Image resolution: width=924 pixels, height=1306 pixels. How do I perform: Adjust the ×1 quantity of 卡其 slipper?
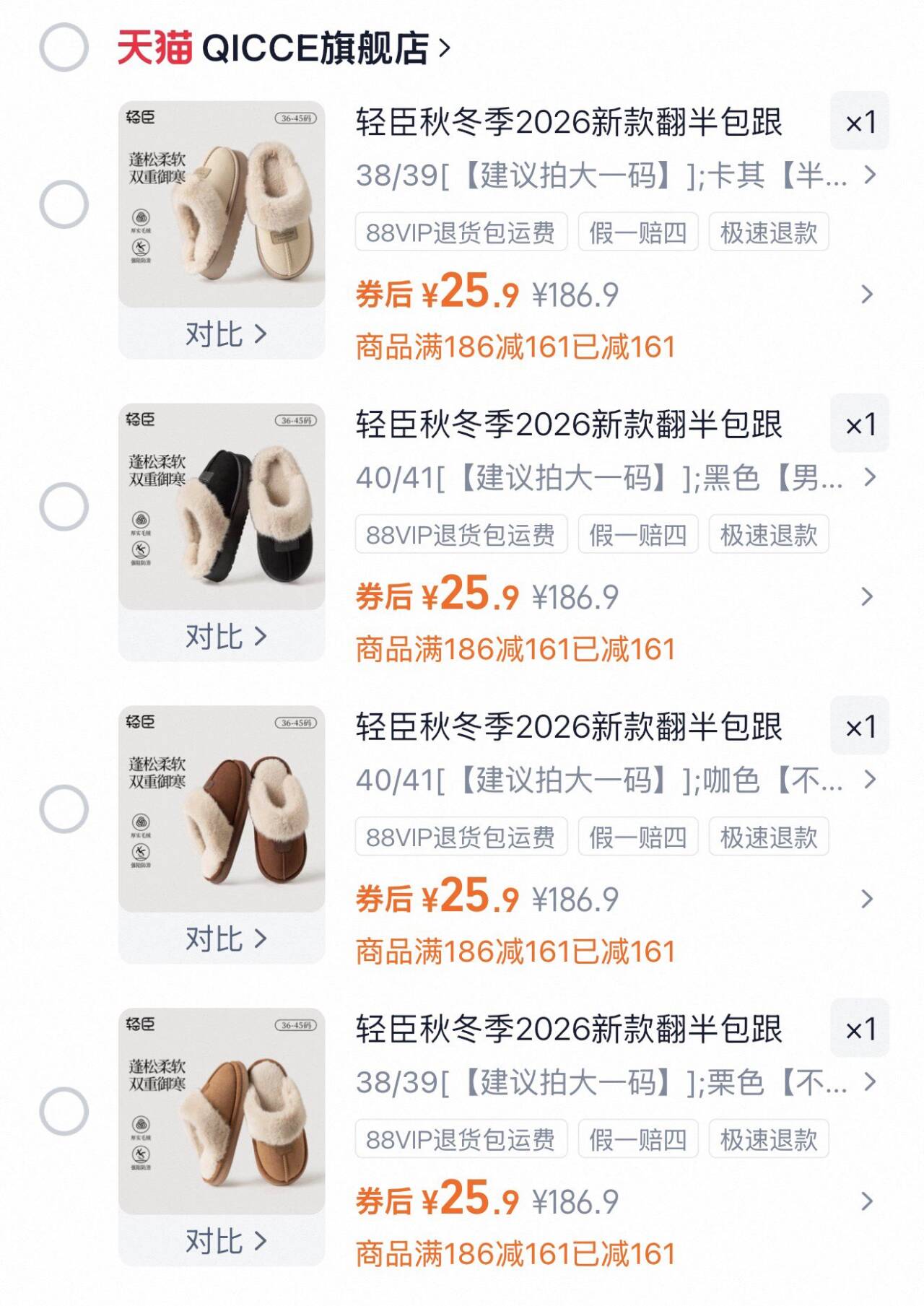click(860, 122)
